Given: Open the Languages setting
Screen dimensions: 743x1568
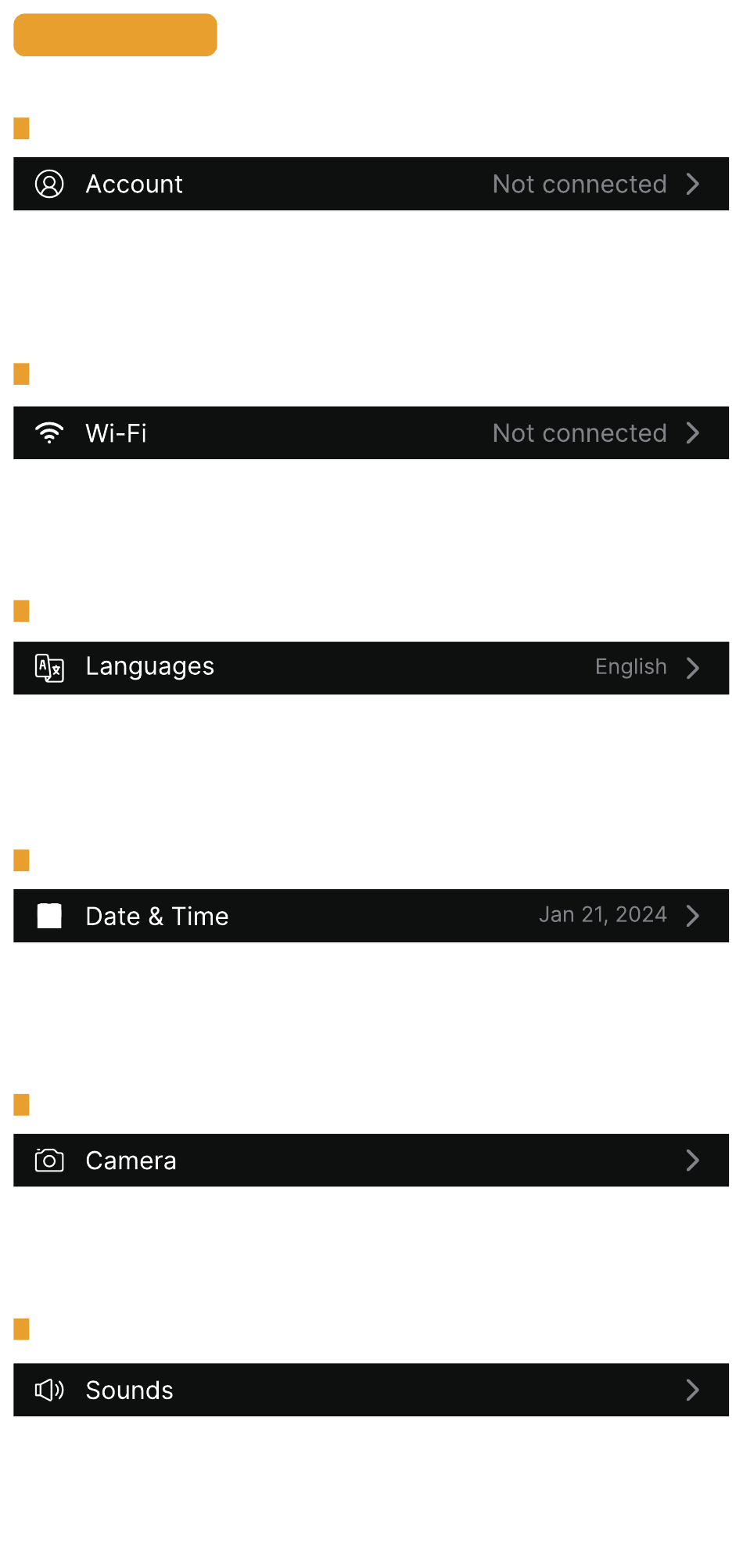Looking at the screenshot, I should pos(371,668).
